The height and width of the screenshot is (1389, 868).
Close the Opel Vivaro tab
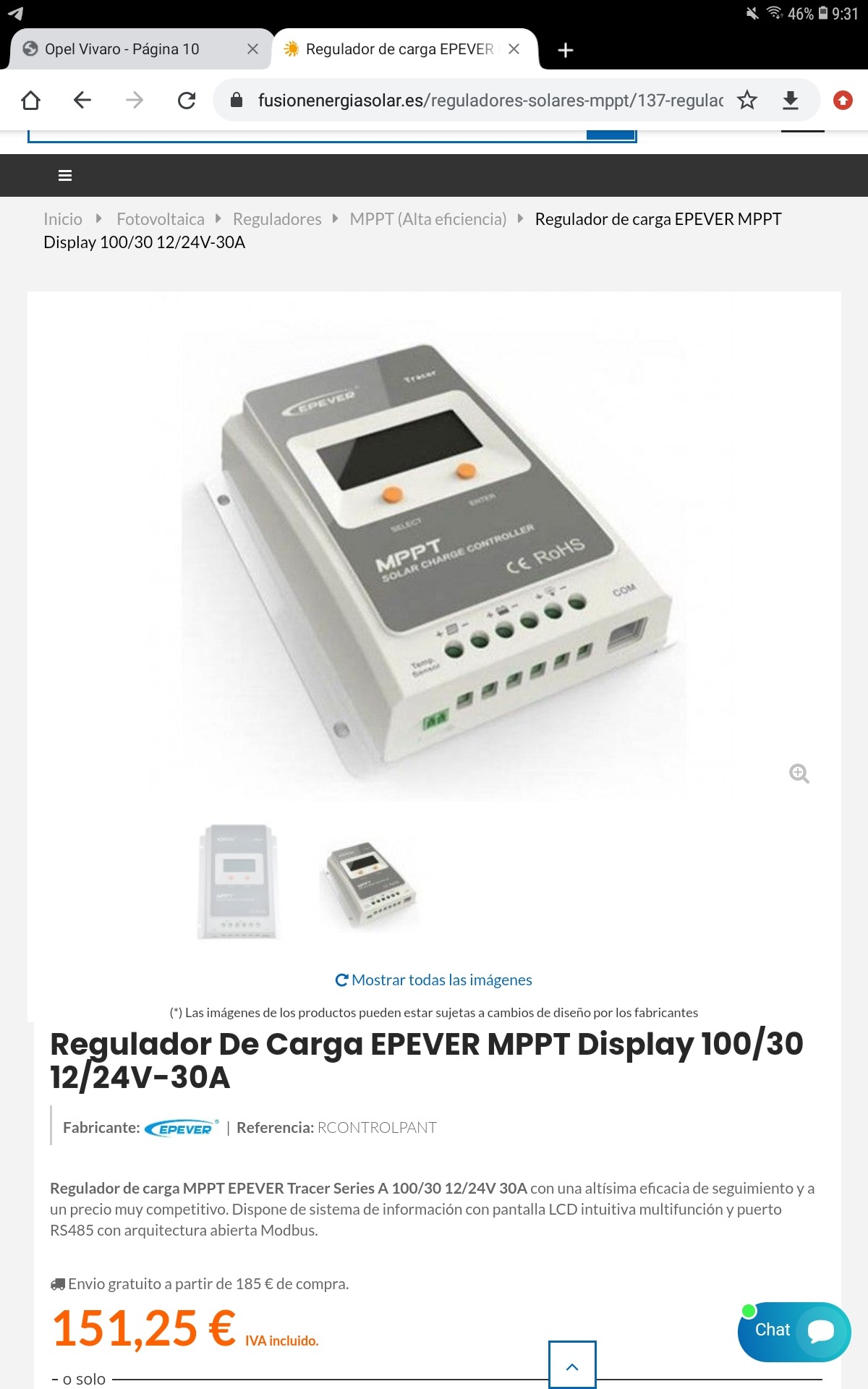[252, 49]
